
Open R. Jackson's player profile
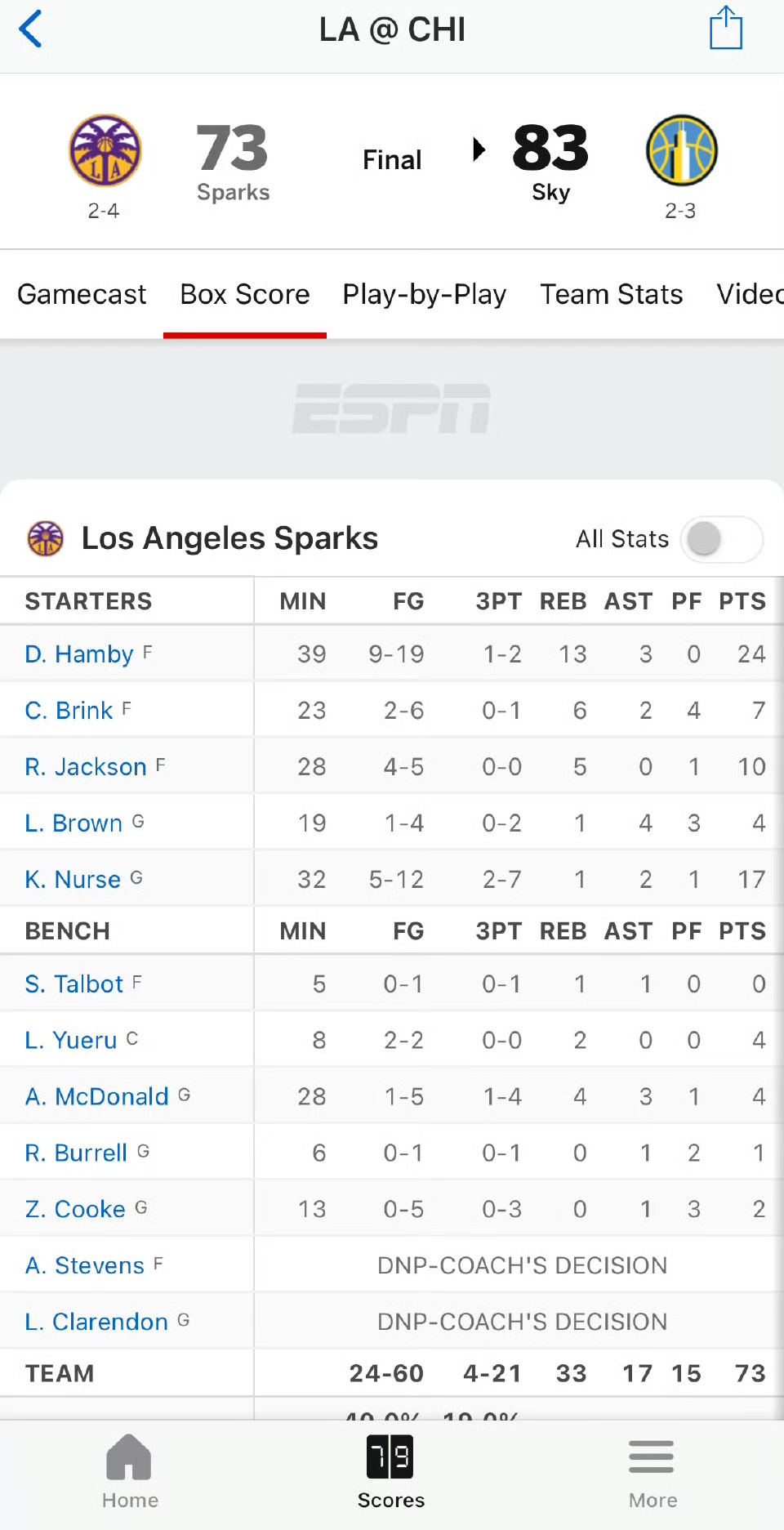click(86, 766)
